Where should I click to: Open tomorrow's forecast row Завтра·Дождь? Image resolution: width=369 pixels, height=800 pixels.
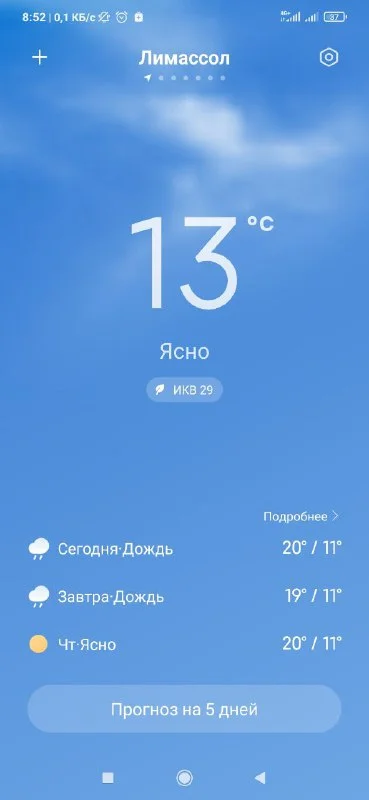[x=184, y=596]
